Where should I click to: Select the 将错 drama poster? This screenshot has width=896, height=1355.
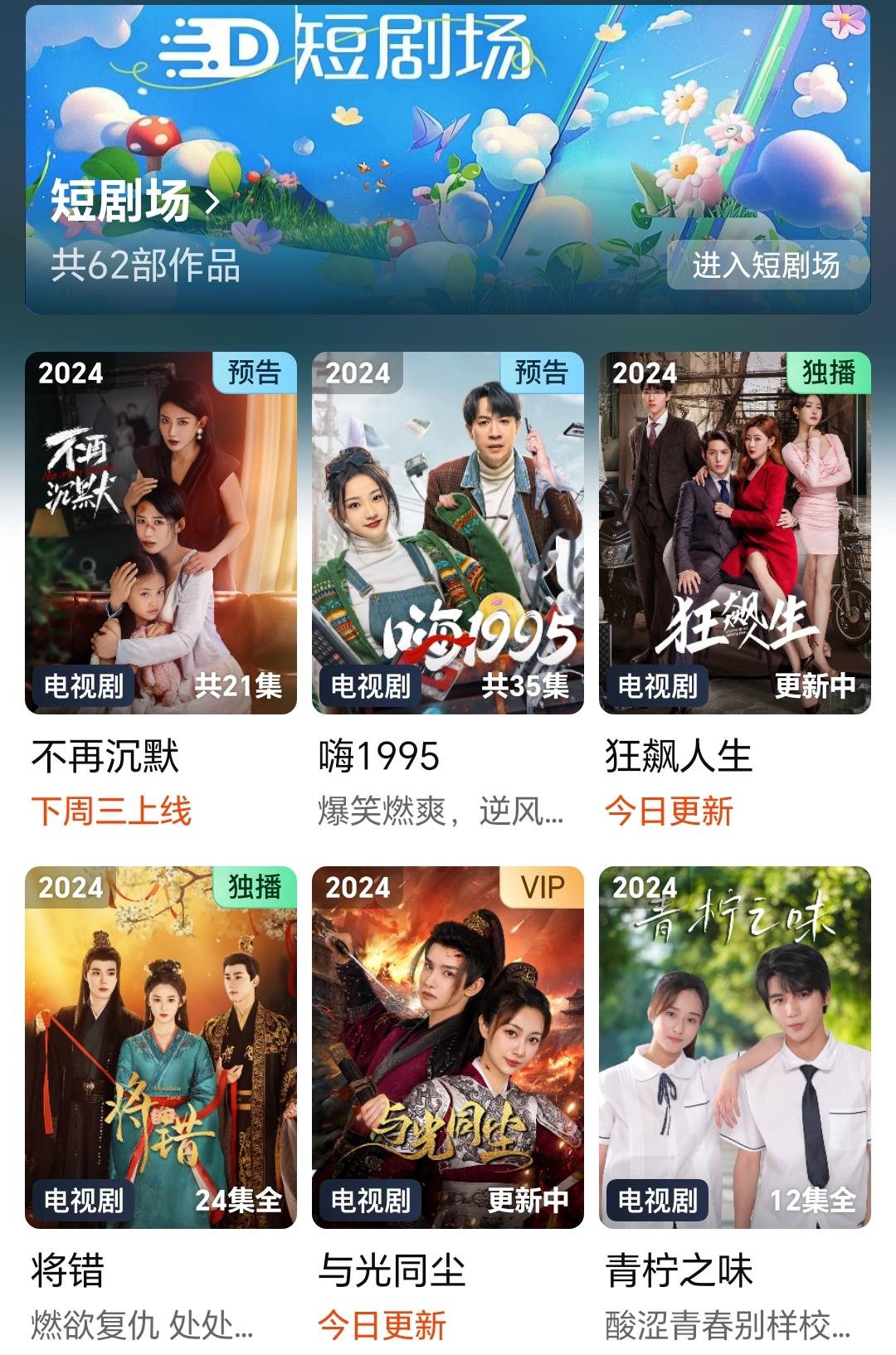tap(161, 1047)
